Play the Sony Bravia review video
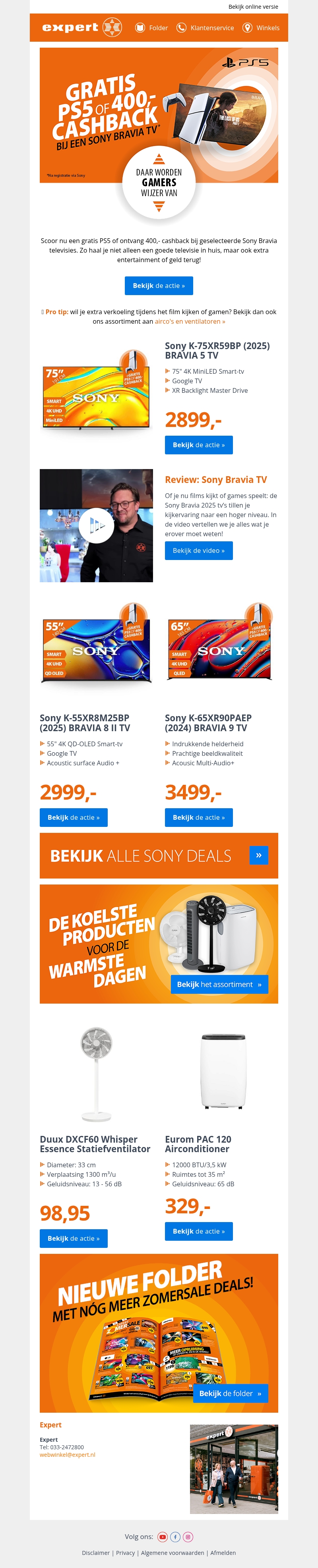The image size is (318, 1568). pos(96,525)
